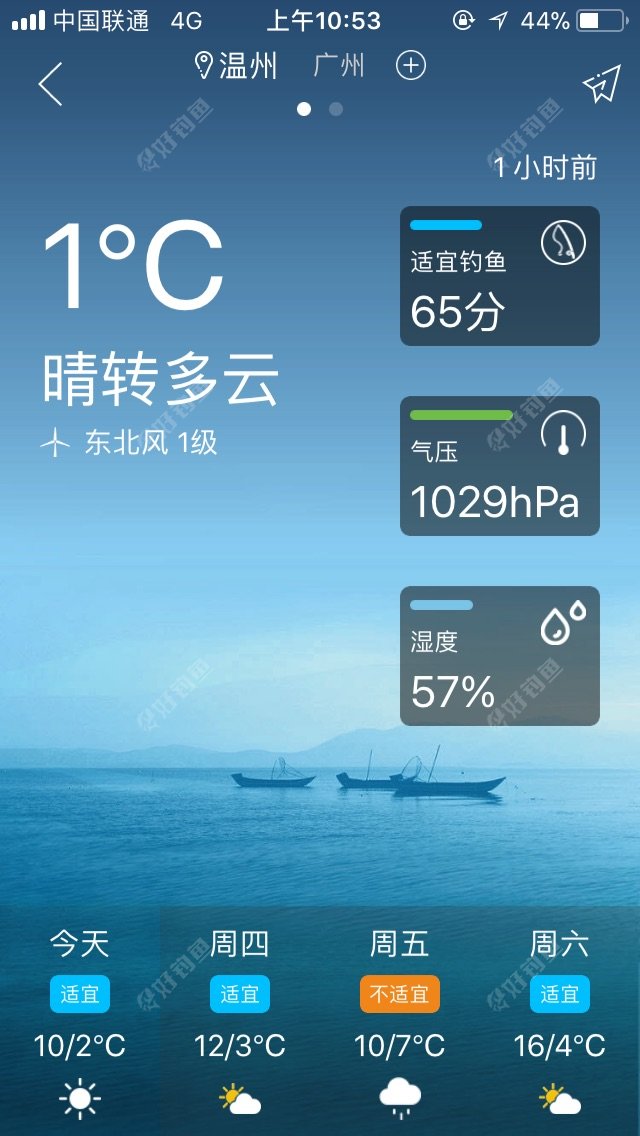Switch to the 广州 city tab
Screen dimensions: 640x1136
point(339,66)
